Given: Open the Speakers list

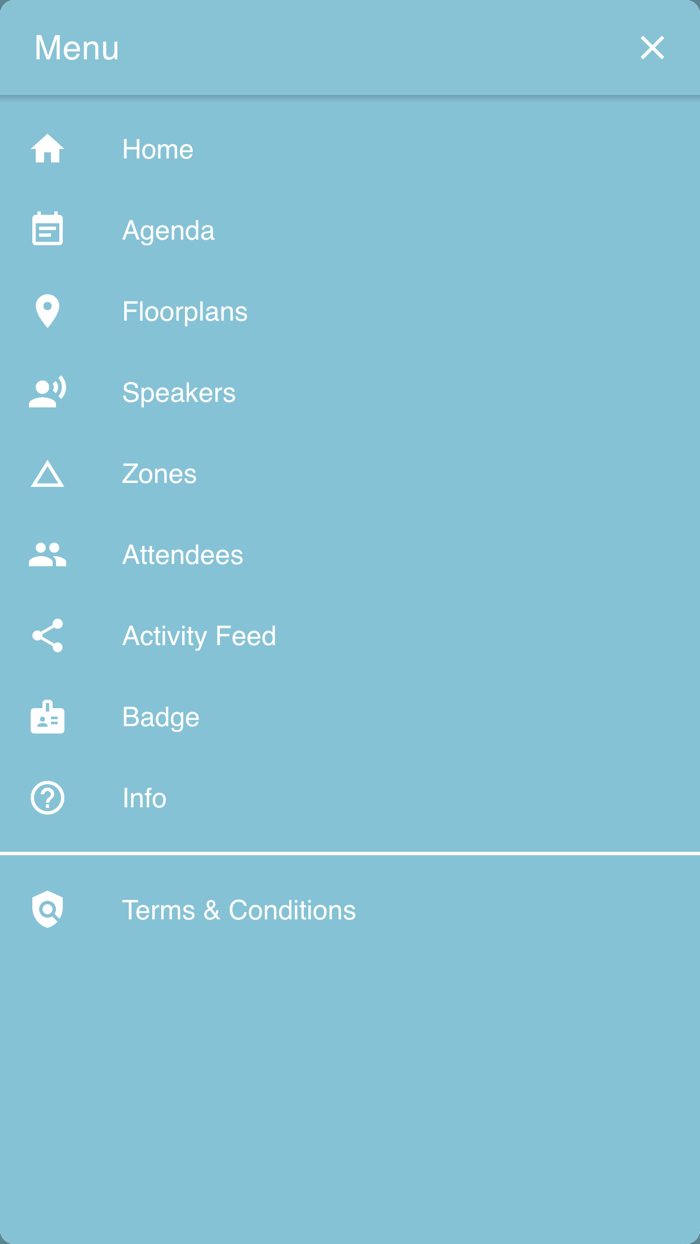Looking at the screenshot, I should pyautogui.click(x=178, y=393).
